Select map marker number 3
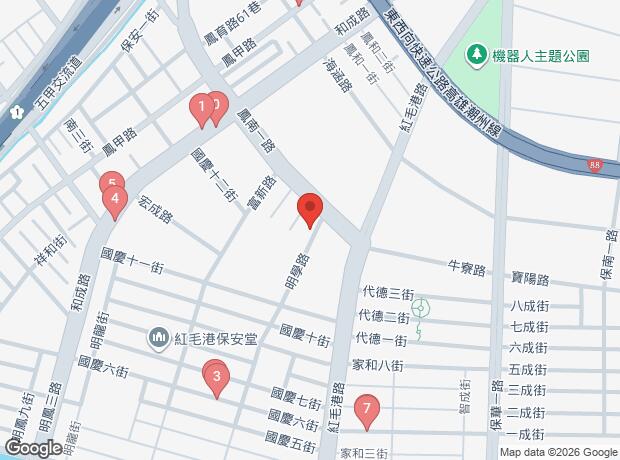The width and height of the screenshot is (620, 460). [216, 377]
